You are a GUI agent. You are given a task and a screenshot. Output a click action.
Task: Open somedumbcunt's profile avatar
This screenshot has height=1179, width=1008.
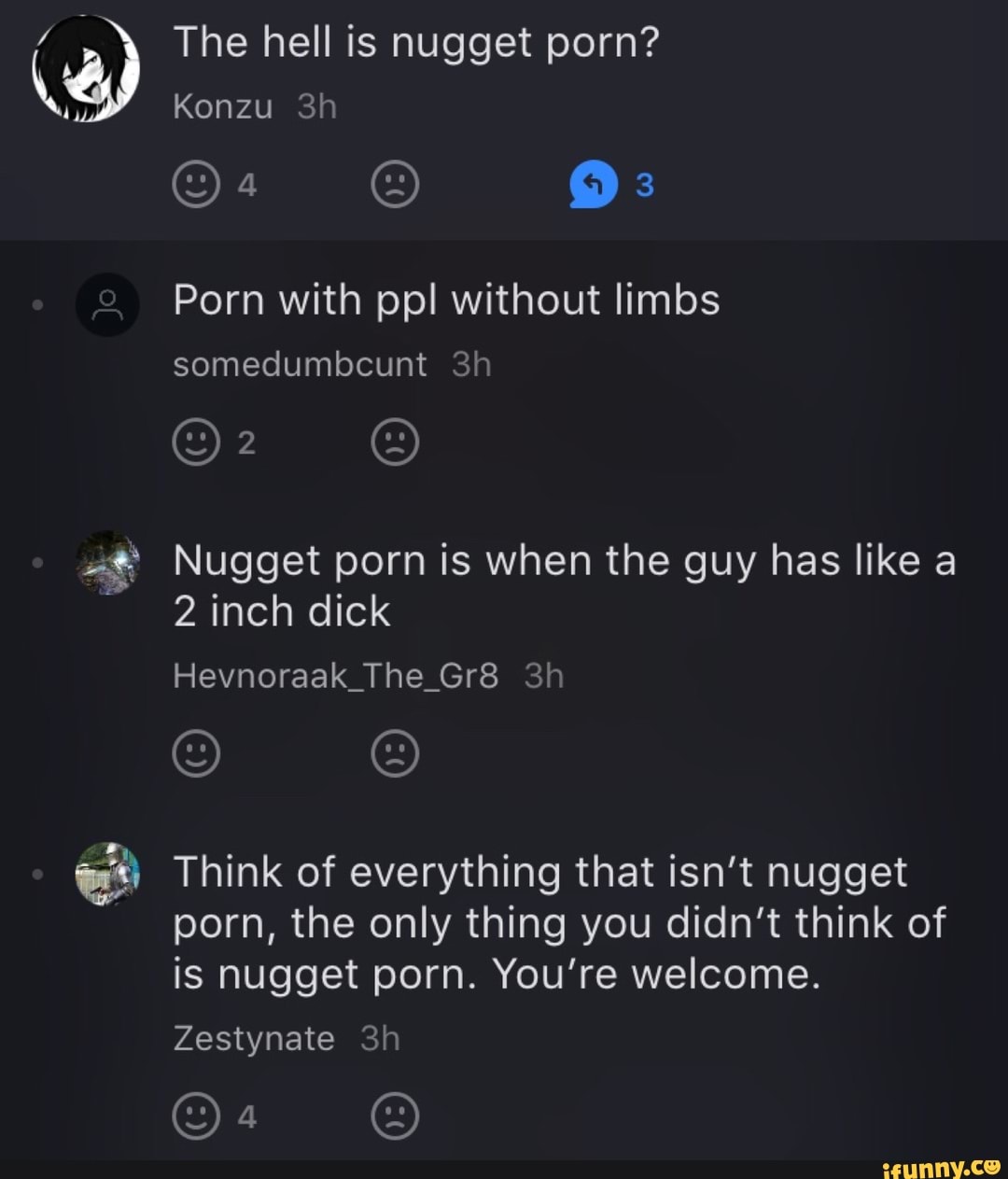(x=107, y=304)
